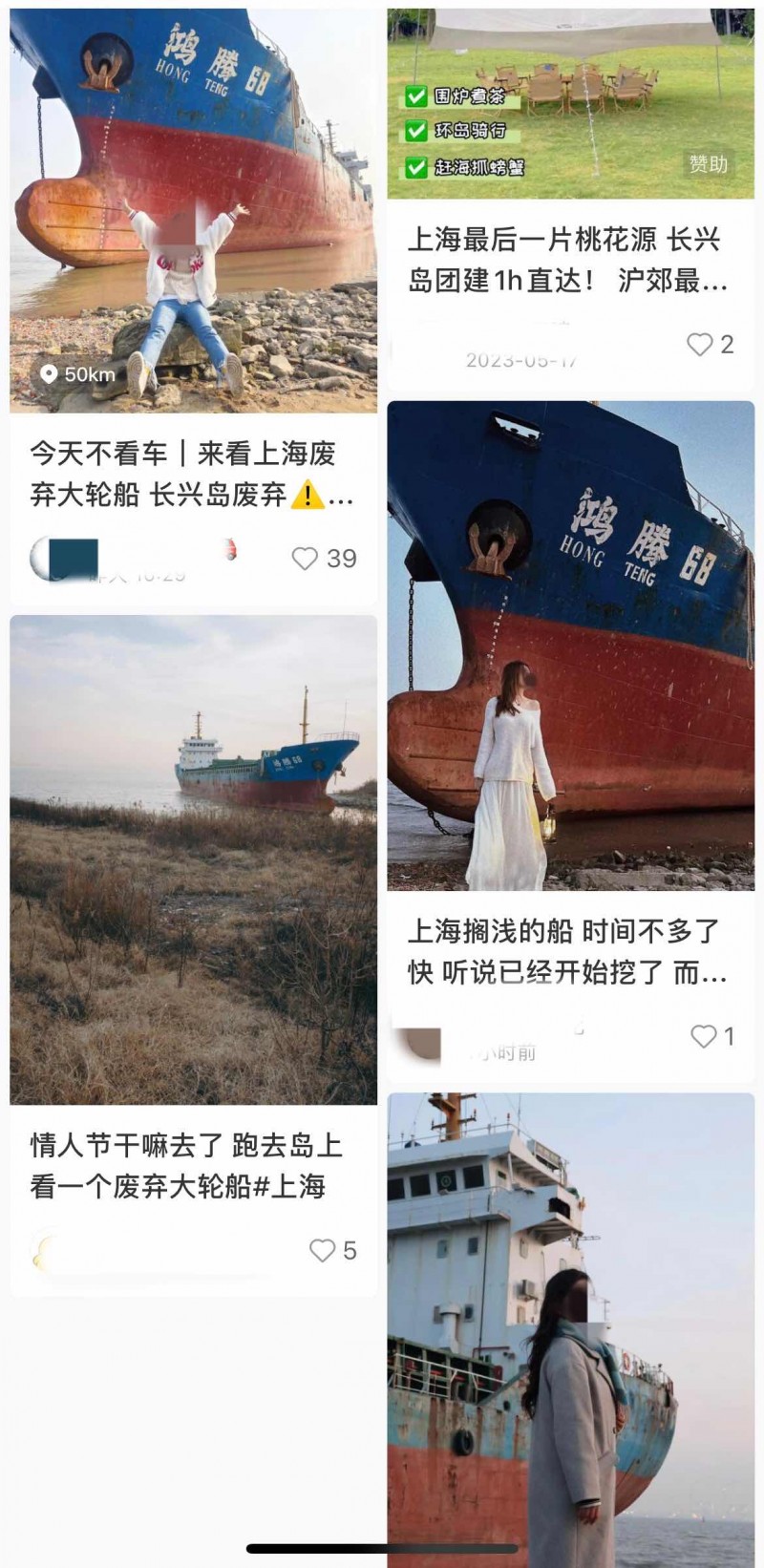Like the "上海搁浅的船" post

tap(703, 1036)
